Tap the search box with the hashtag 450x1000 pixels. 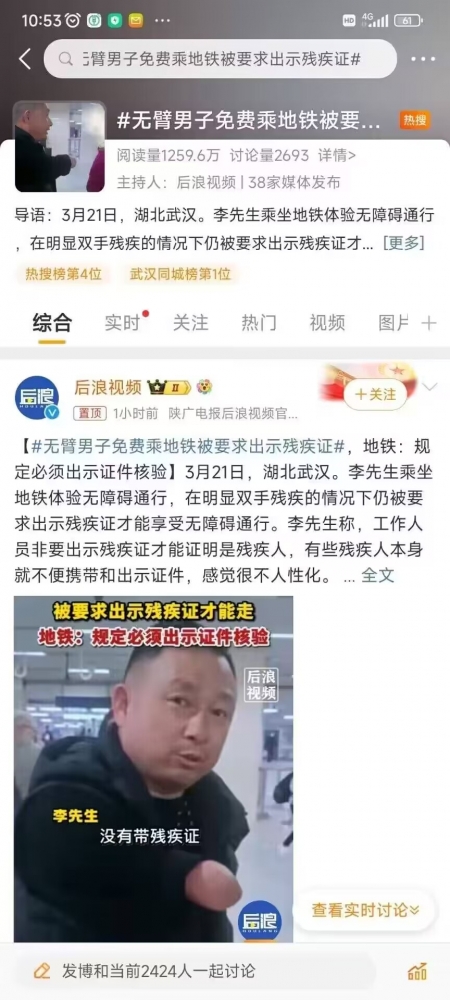pos(221,59)
